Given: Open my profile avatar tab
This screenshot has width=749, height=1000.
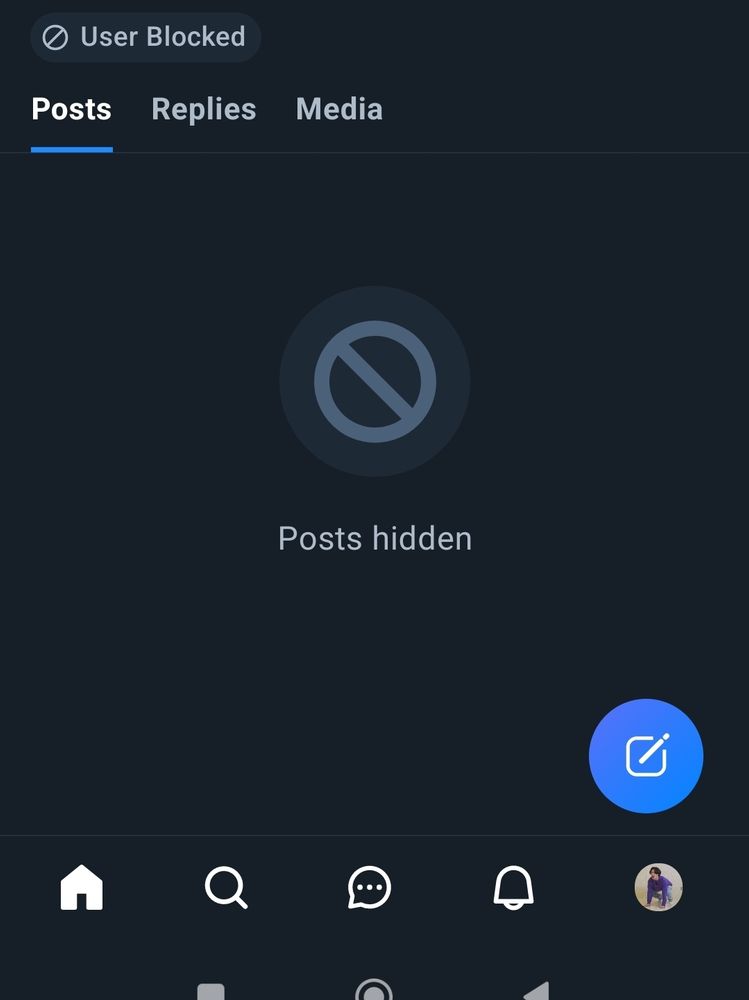Looking at the screenshot, I should pos(658,887).
